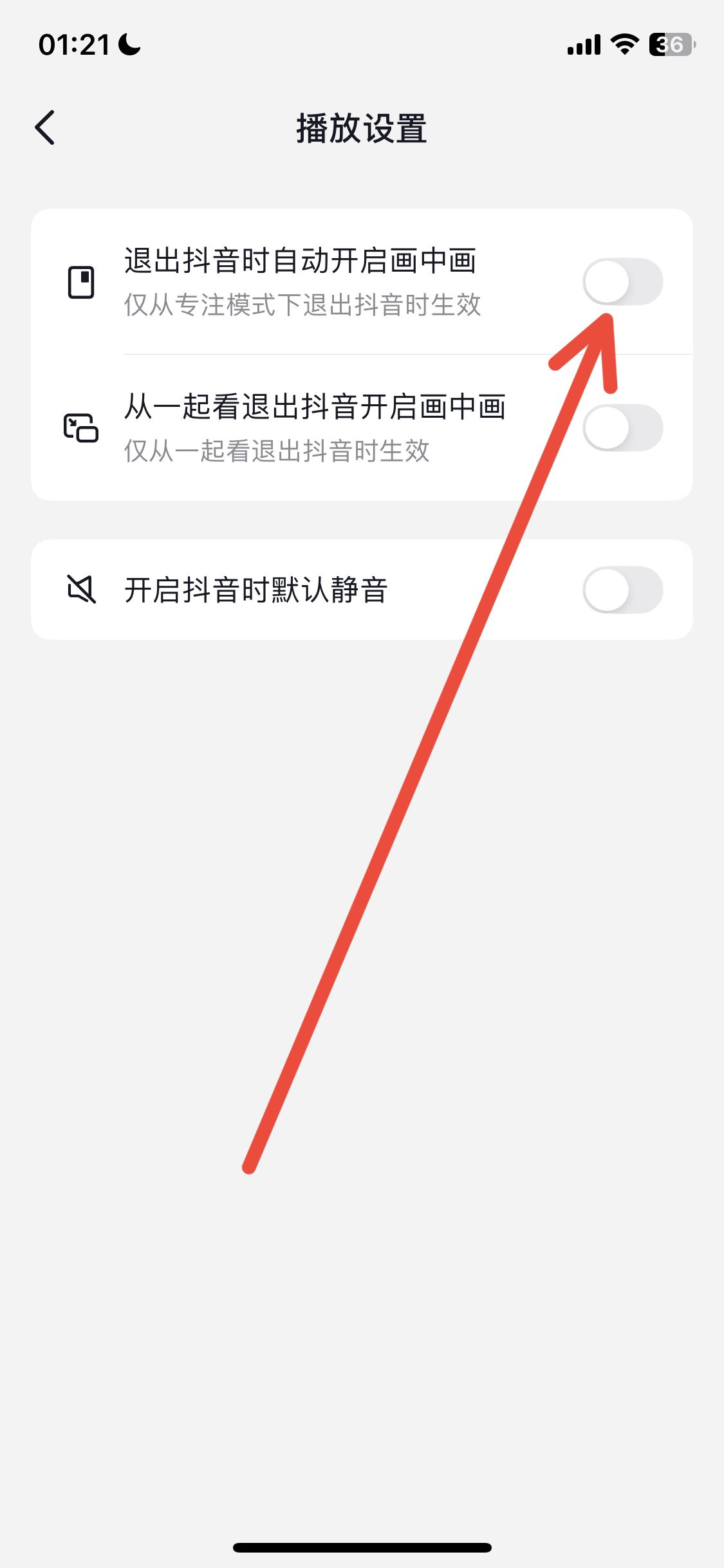Screen dimensions: 724x1568
Task: Tap the switch the red arrow points to
Action: (622, 280)
